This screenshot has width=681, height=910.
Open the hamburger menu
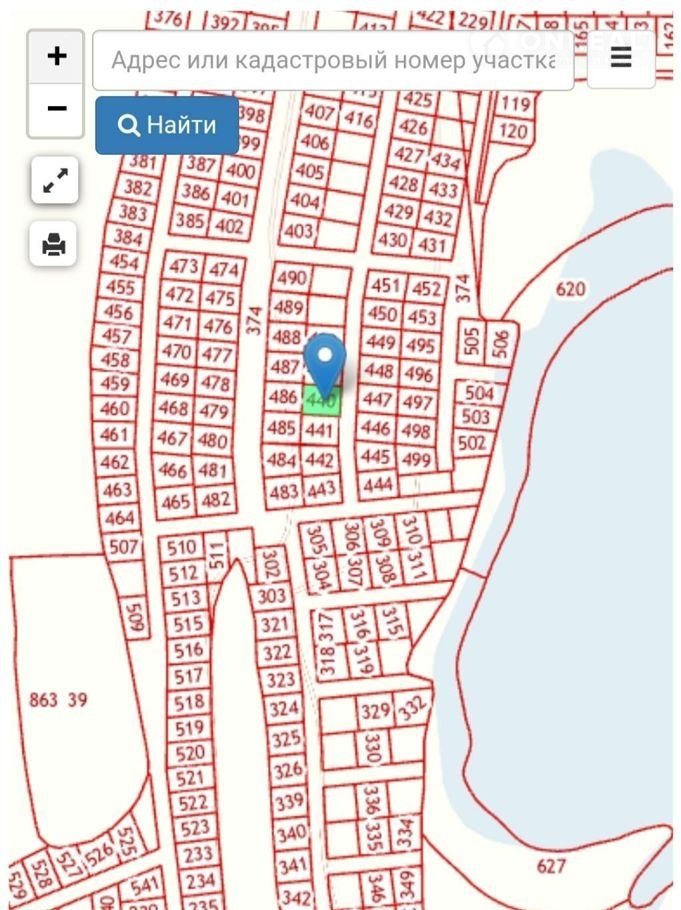[x=621, y=59]
